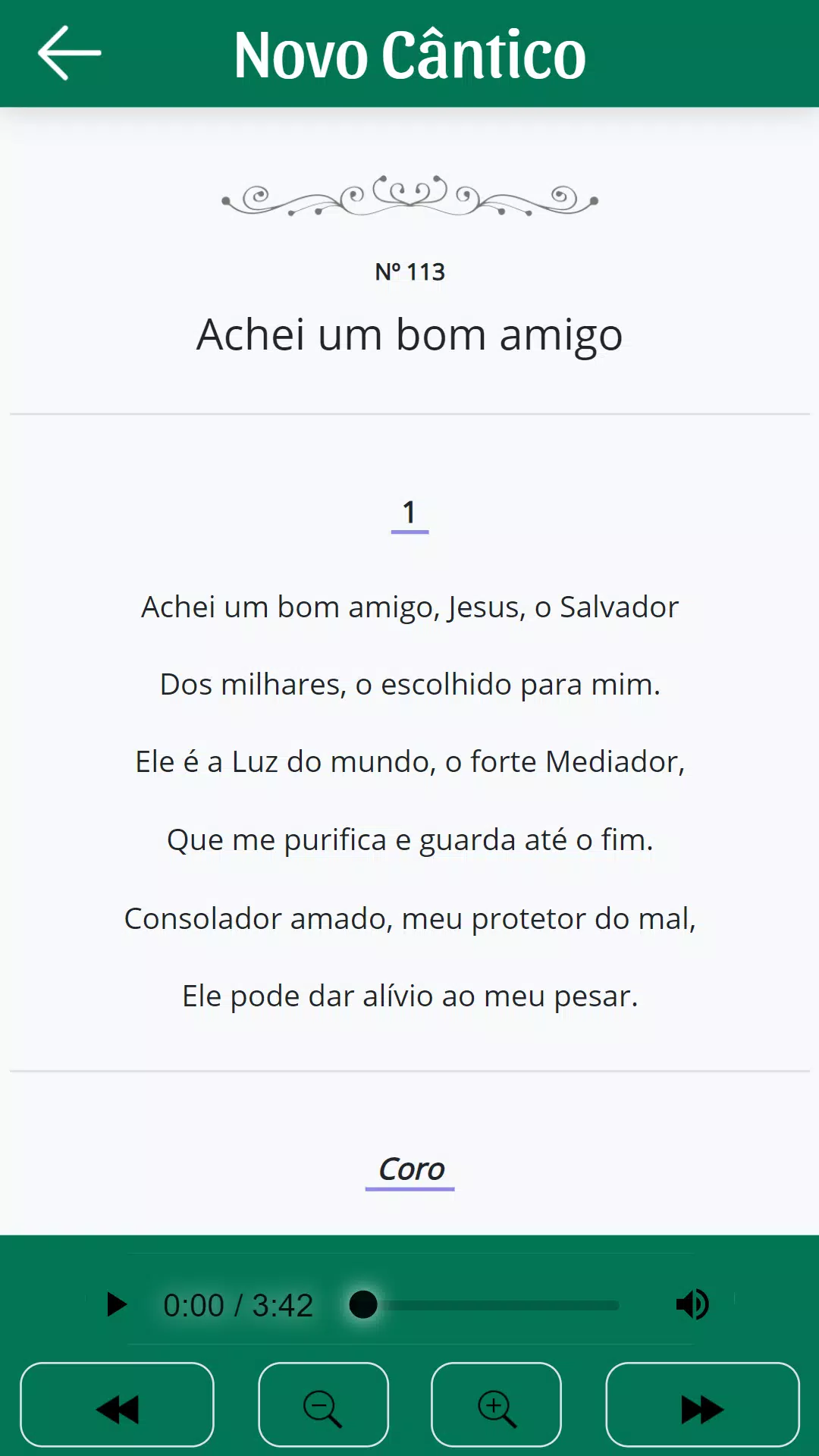Screen dimensions: 819x1456
Task: Mute the audio volume
Action: click(x=692, y=1304)
